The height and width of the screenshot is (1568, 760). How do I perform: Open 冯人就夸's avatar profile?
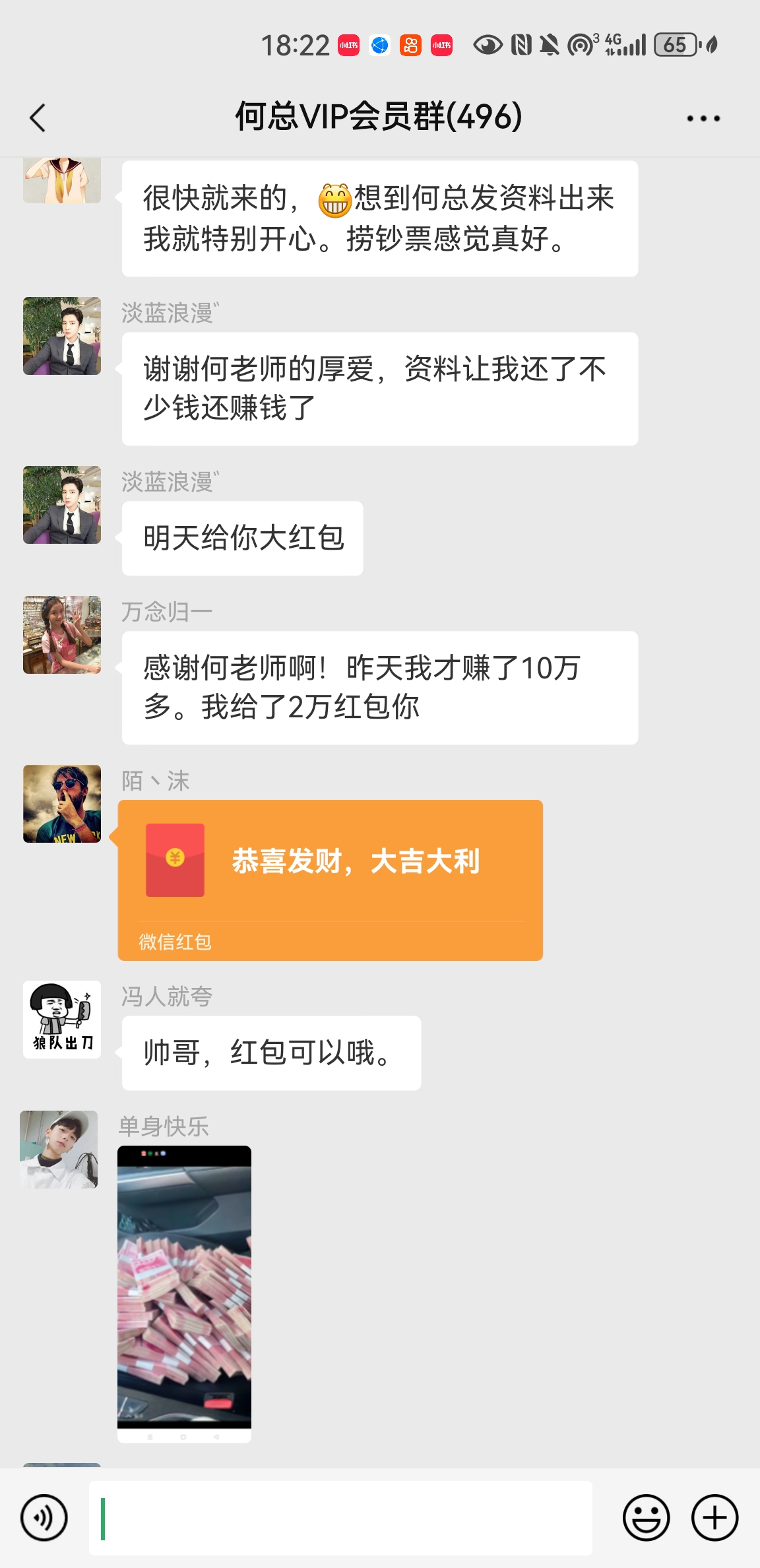coord(62,1019)
